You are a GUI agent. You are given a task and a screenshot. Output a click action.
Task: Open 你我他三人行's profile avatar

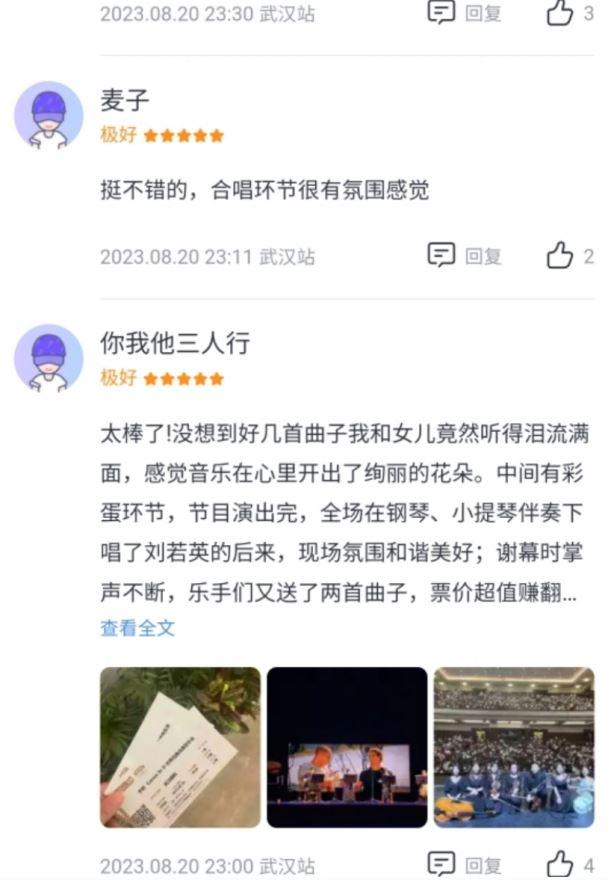[x=48, y=358]
